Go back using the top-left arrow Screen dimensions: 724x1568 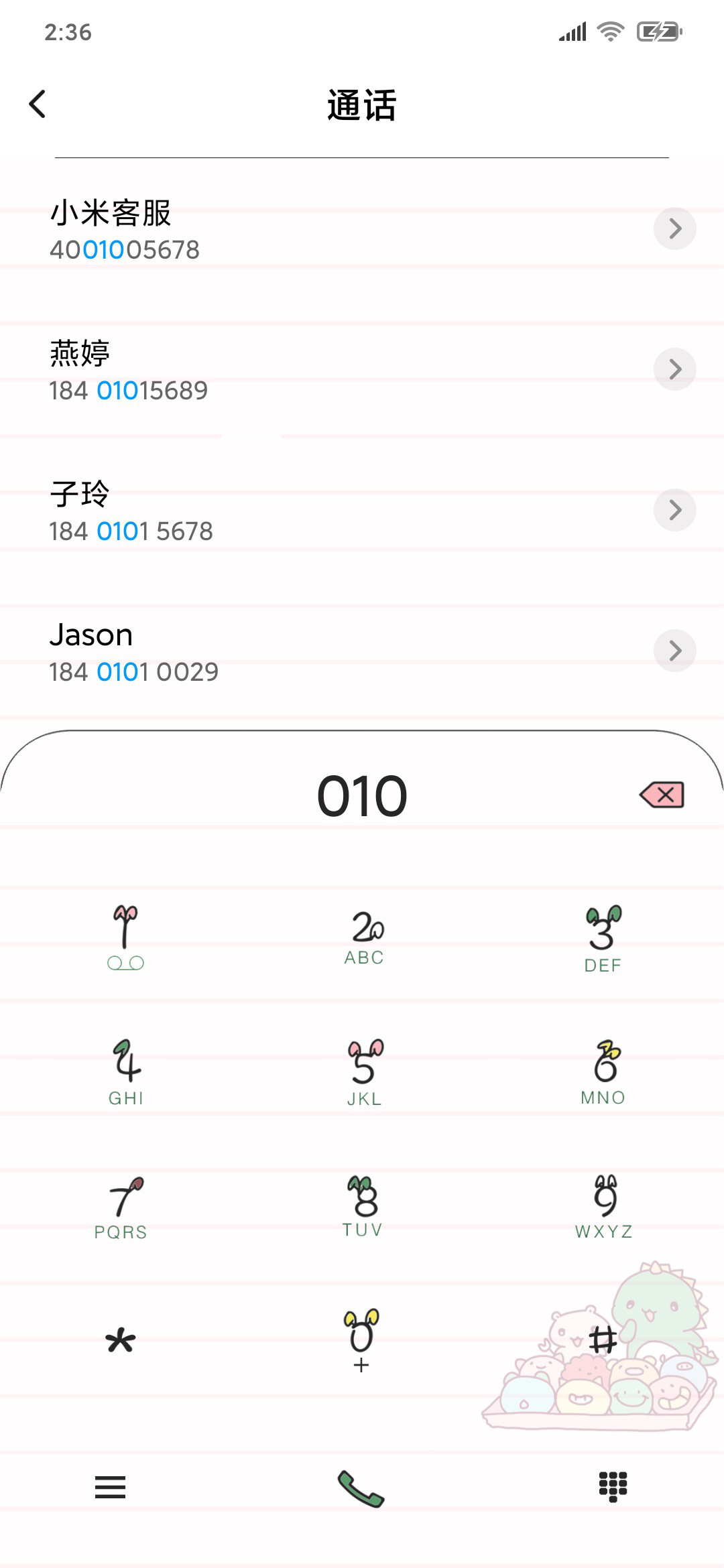coord(38,105)
